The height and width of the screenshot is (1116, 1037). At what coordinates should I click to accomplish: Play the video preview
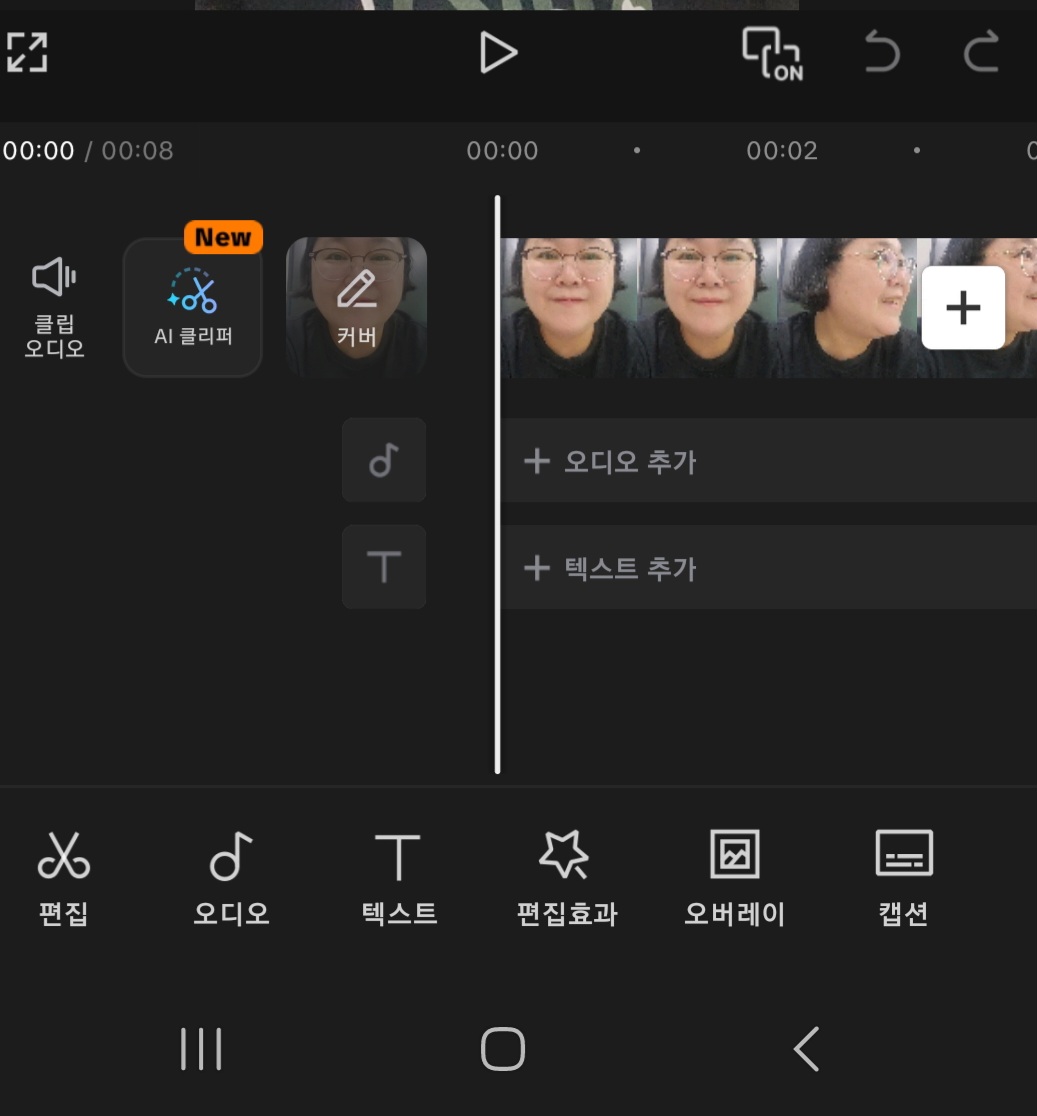coord(497,53)
